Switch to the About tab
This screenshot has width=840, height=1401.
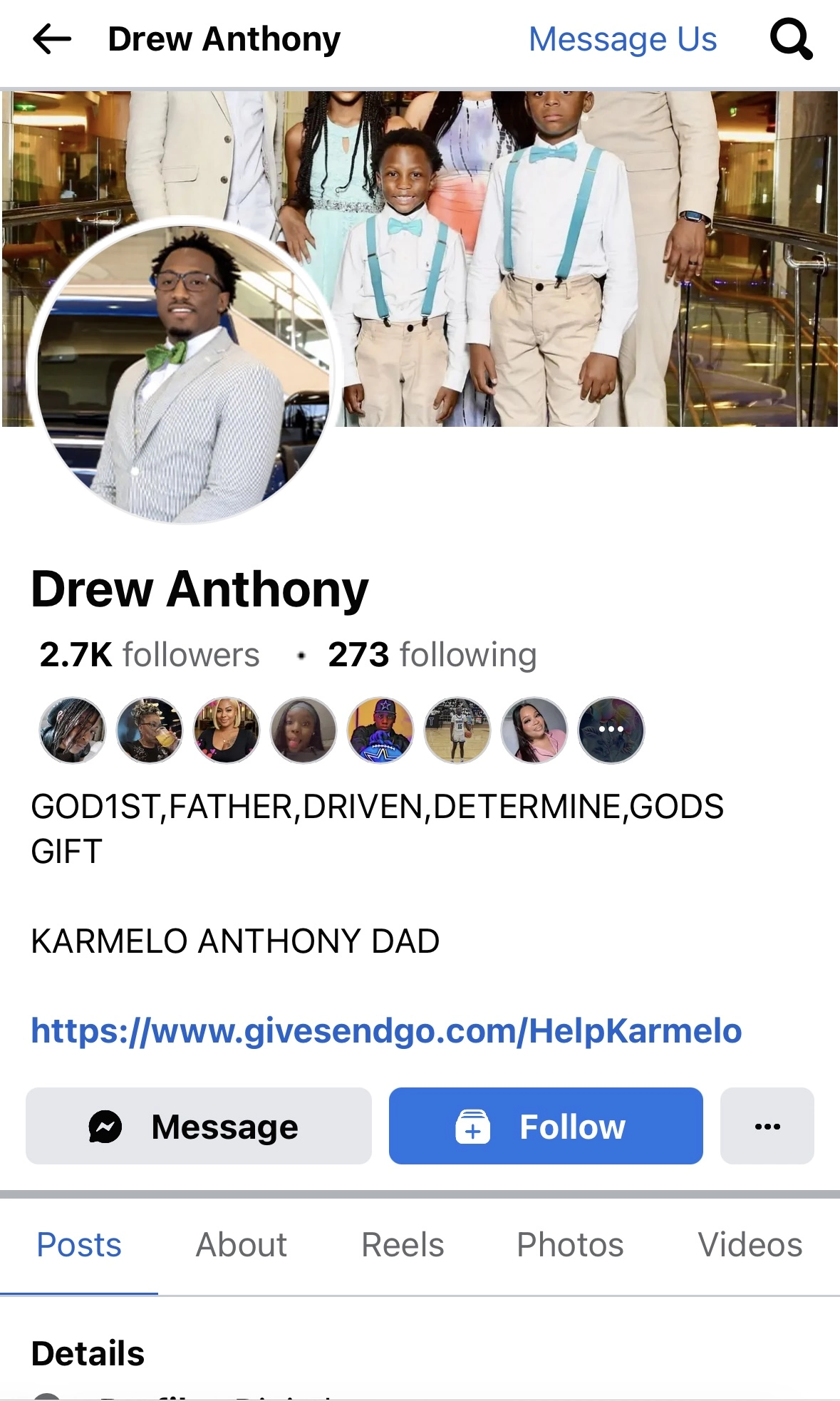point(242,1245)
